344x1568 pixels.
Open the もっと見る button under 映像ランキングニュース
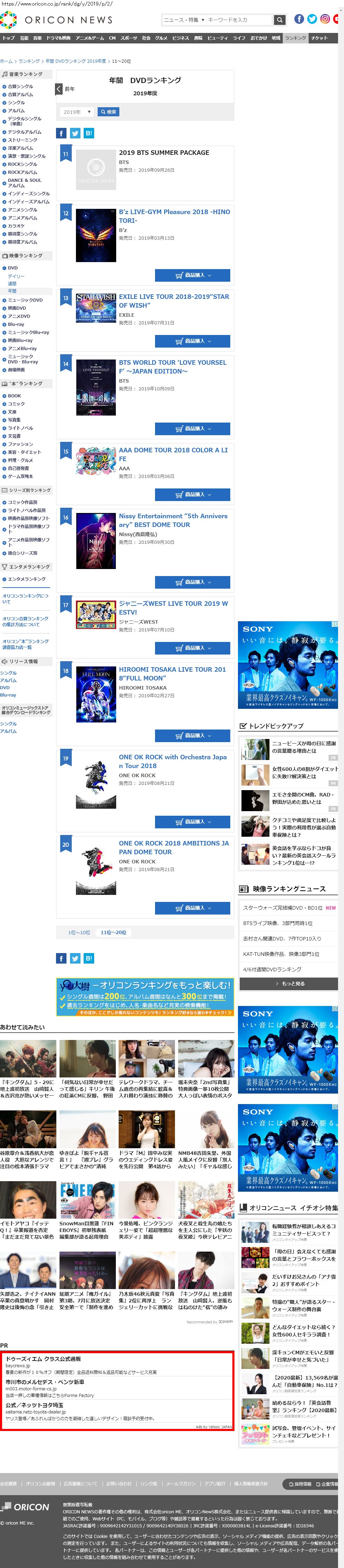pos(289,983)
